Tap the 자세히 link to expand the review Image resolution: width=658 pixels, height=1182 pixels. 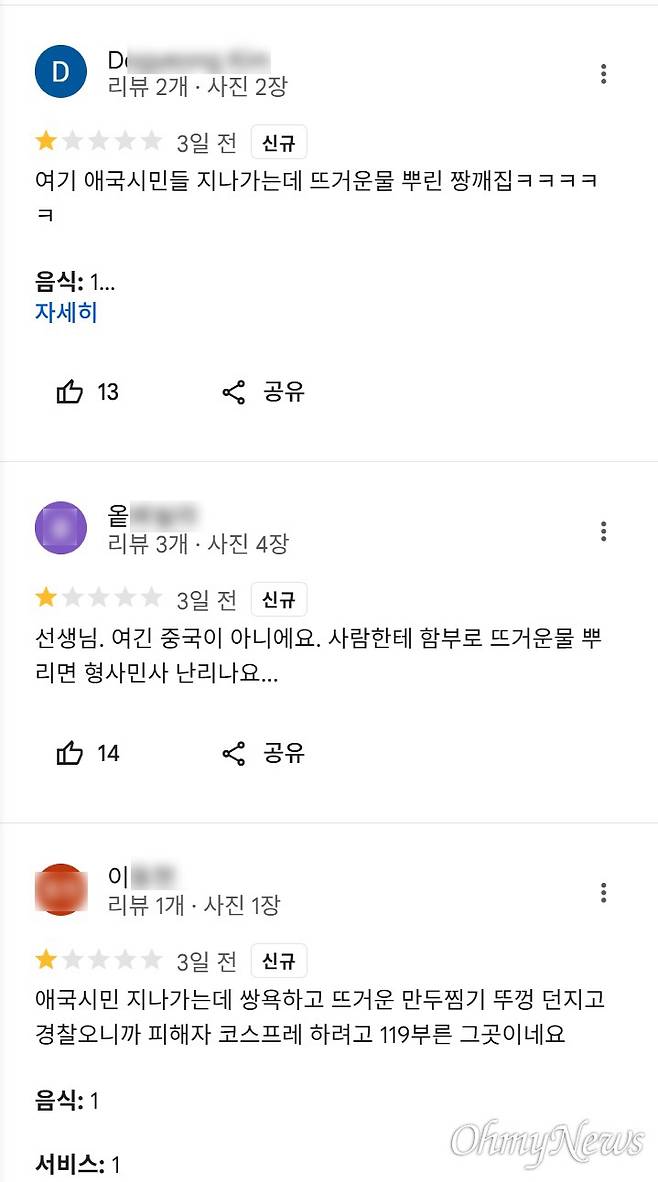66,312
